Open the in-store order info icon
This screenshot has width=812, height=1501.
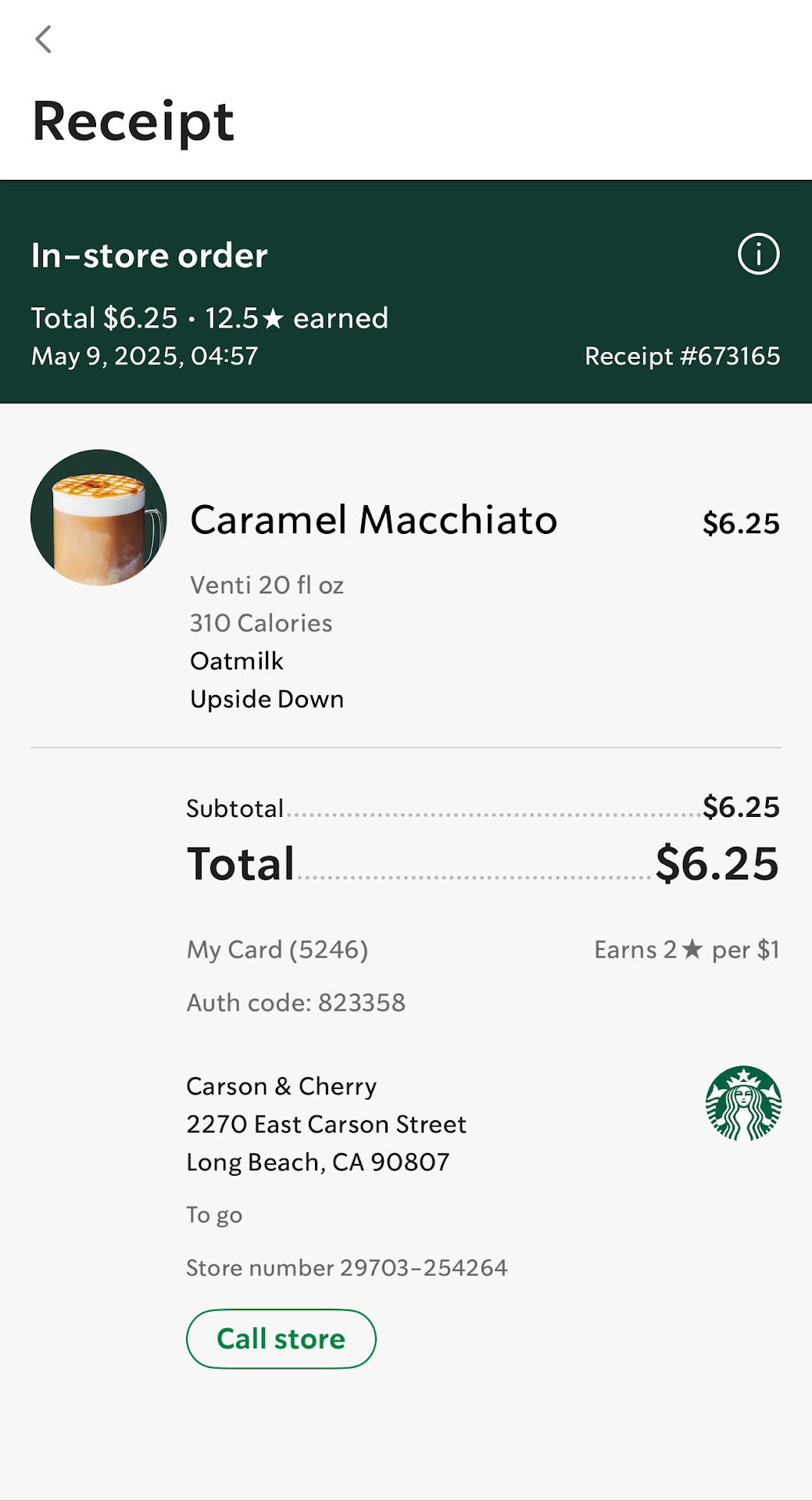tap(758, 254)
